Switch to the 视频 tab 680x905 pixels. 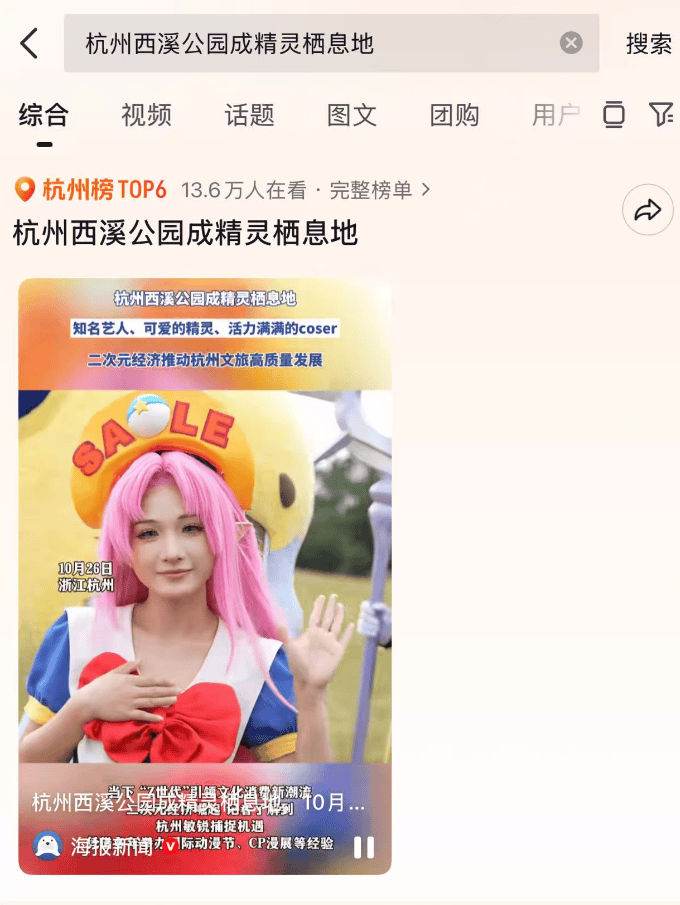click(146, 115)
